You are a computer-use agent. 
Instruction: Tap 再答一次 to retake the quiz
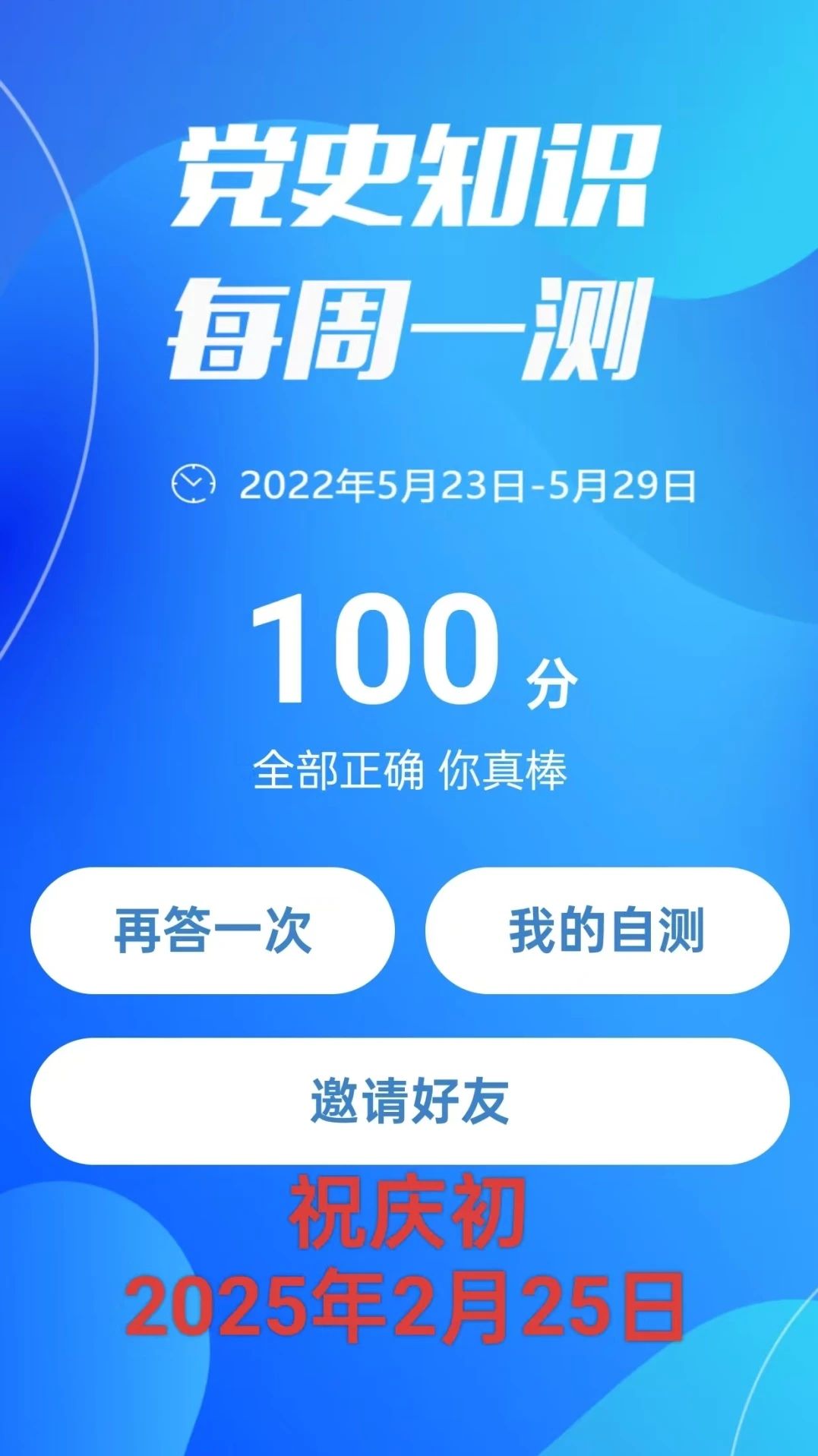(213, 930)
